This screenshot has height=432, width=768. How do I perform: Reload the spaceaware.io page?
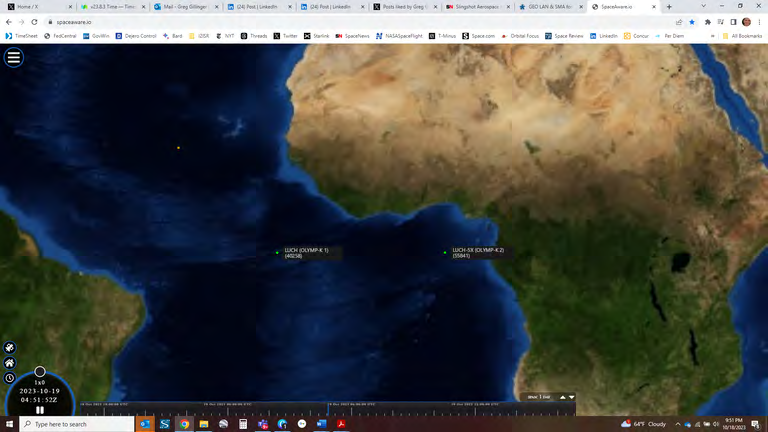point(34,22)
